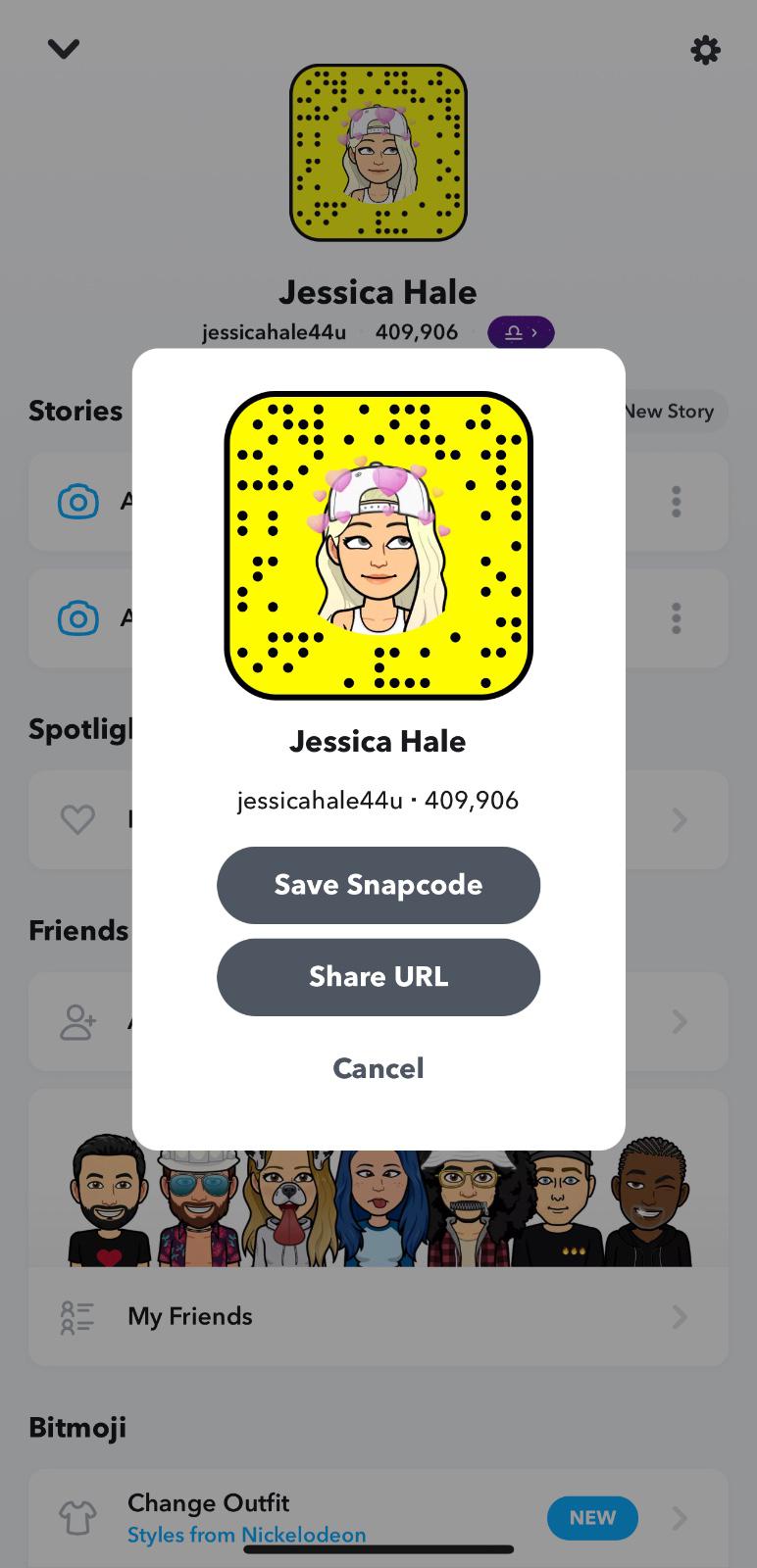757x1568 pixels.
Task: Save the Snapcode to the device
Action: [378, 885]
